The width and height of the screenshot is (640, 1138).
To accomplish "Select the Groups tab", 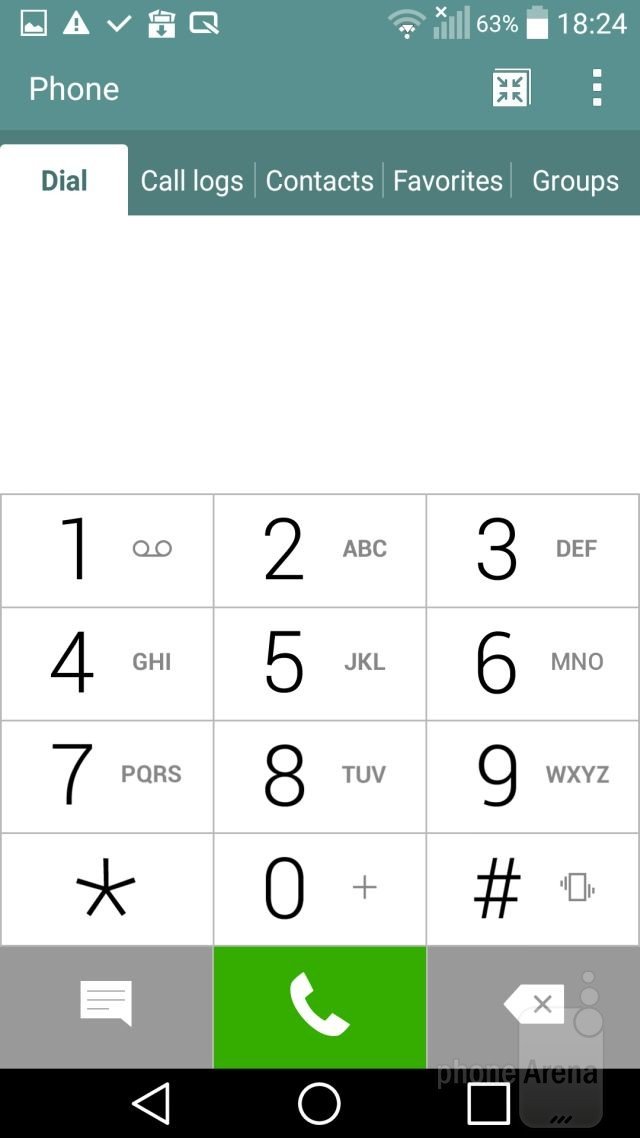I will click(x=575, y=181).
